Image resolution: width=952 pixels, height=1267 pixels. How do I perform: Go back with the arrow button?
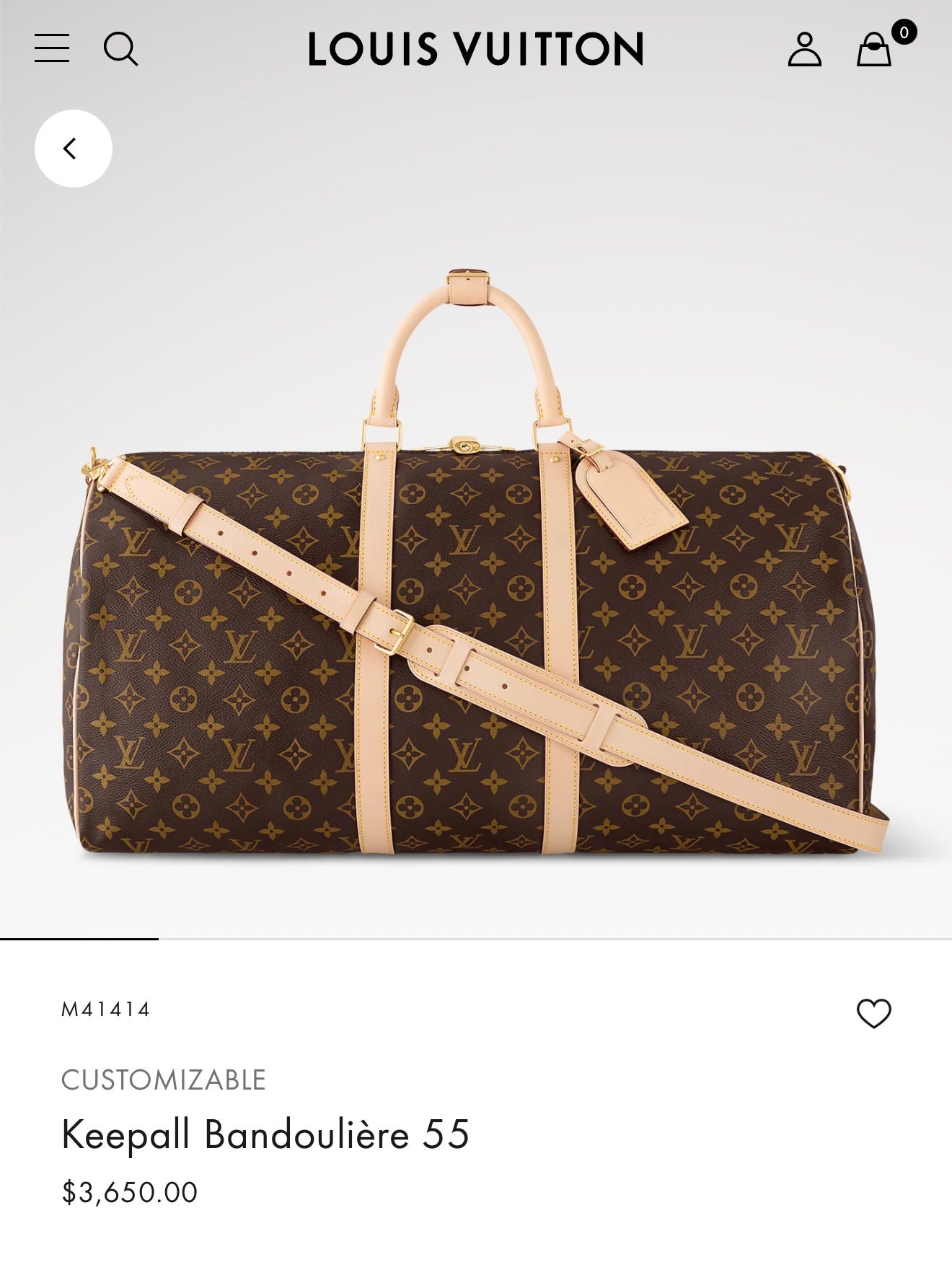tap(73, 149)
